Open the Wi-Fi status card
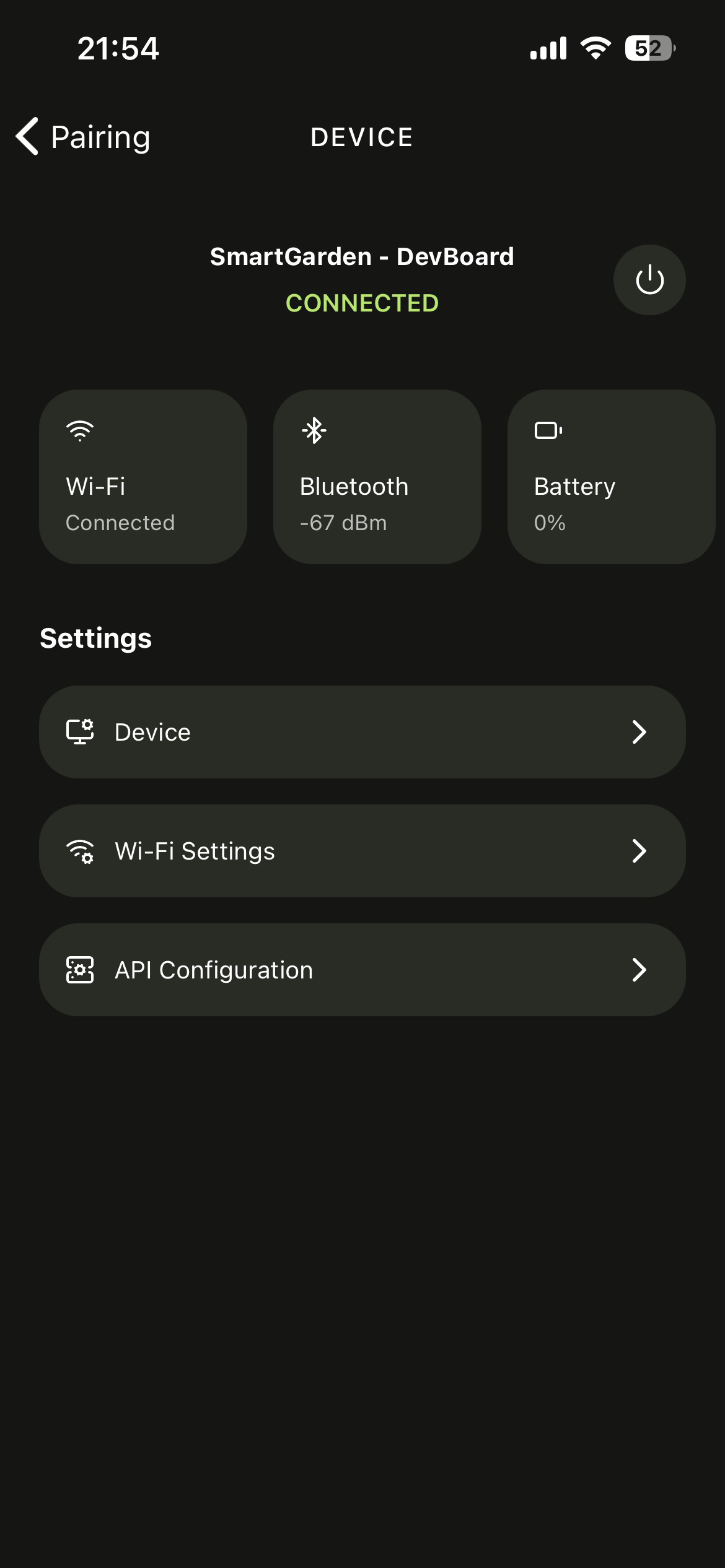This screenshot has height=1568, width=725. click(x=143, y=476)
